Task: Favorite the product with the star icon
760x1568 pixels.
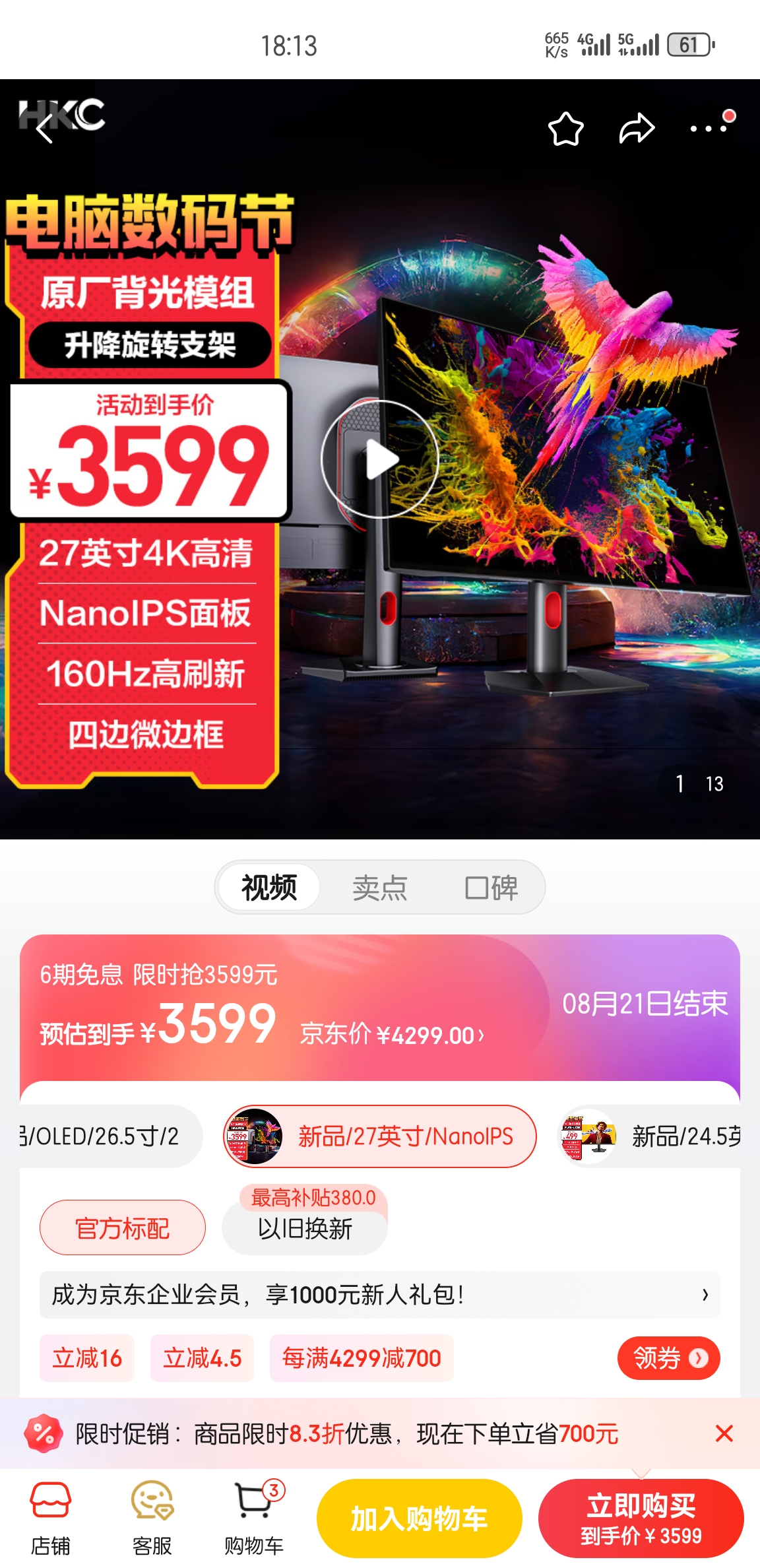Action: tap(566, 127)
